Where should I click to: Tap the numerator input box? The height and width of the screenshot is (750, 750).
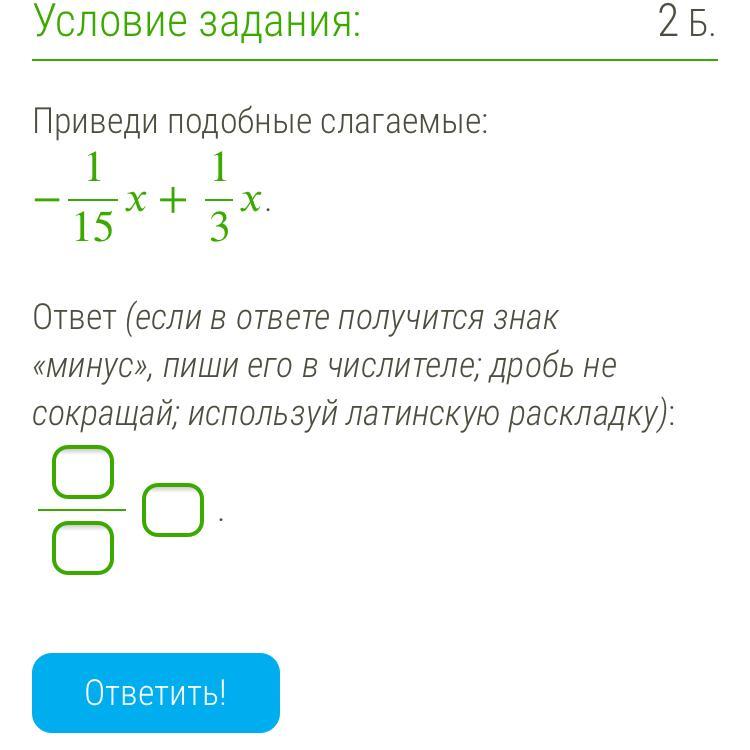coord(83,473)
